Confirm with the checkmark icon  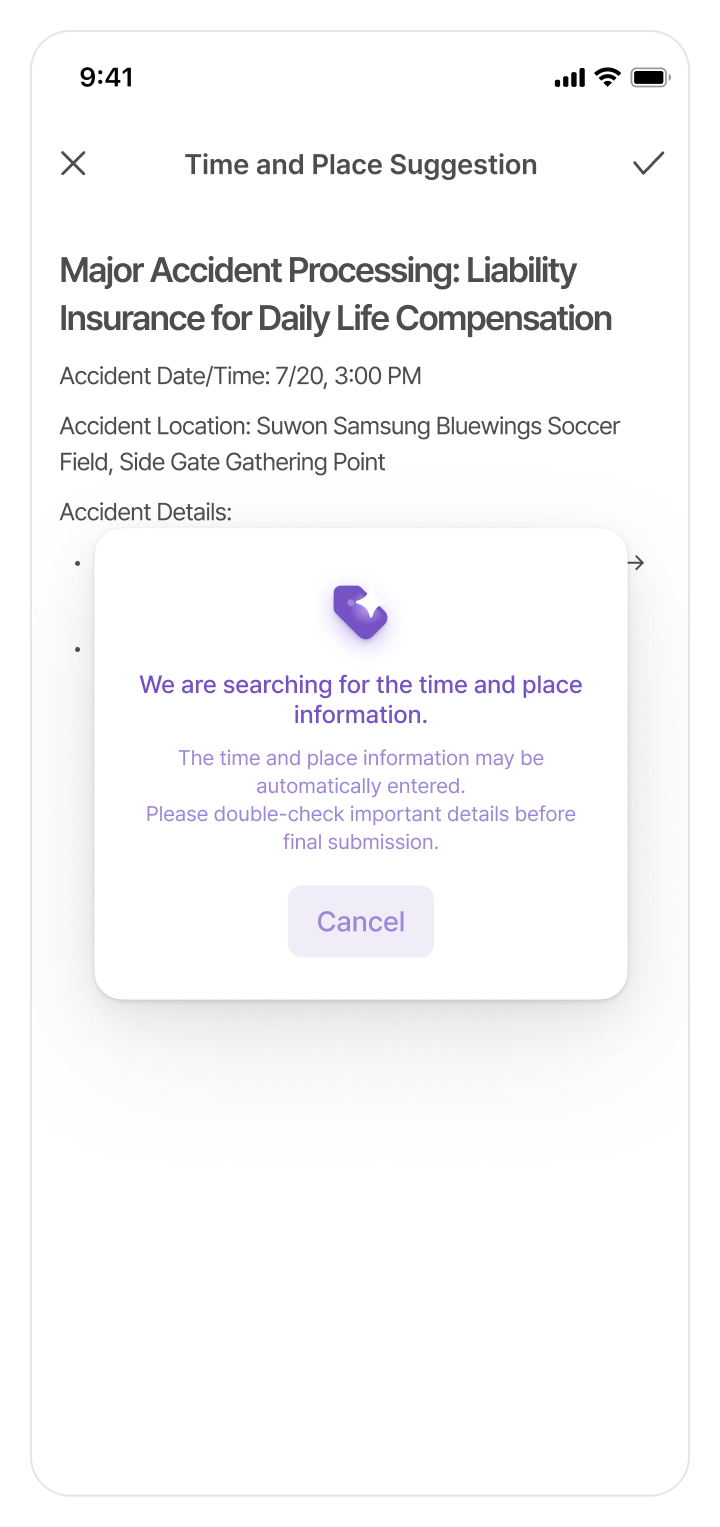pos(648,164)
